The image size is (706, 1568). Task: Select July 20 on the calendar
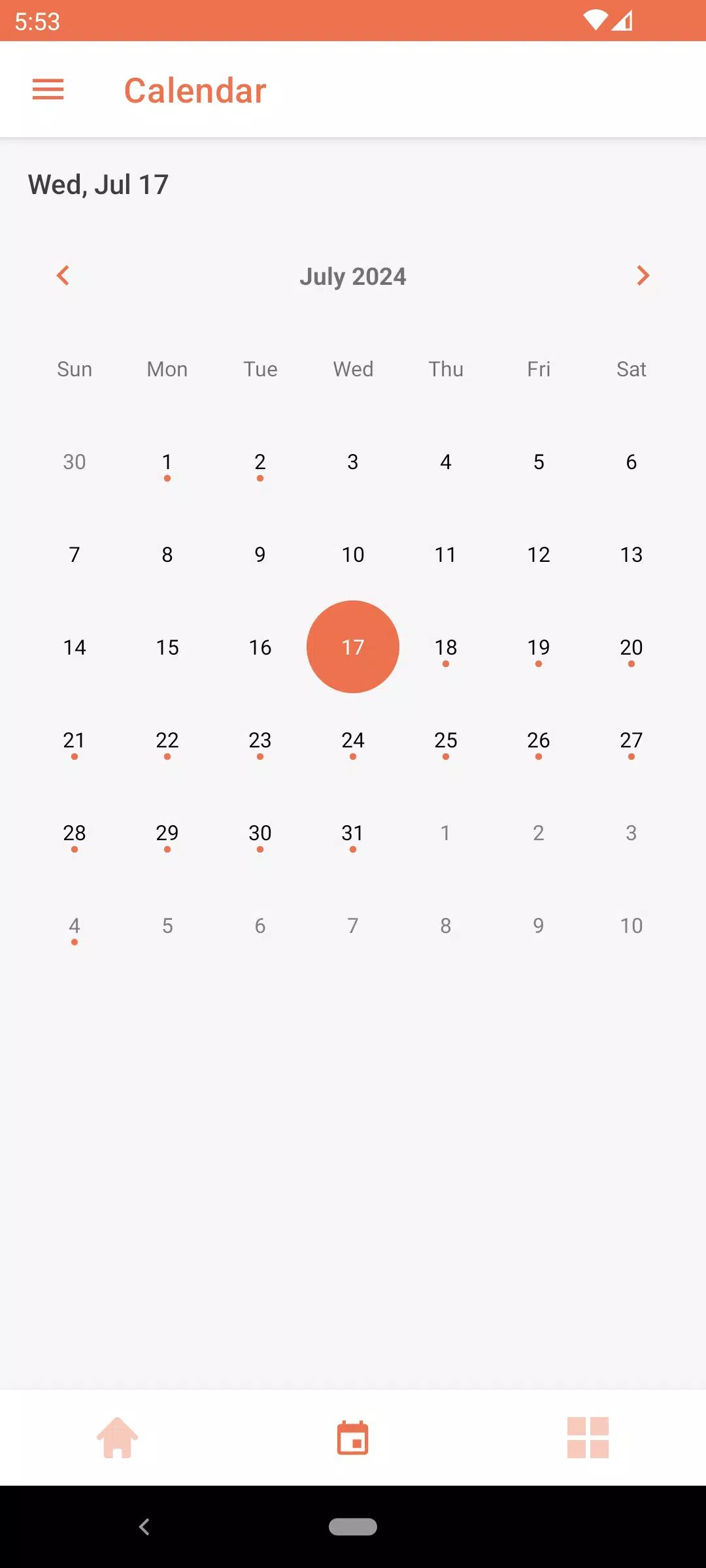pos(631,647)
